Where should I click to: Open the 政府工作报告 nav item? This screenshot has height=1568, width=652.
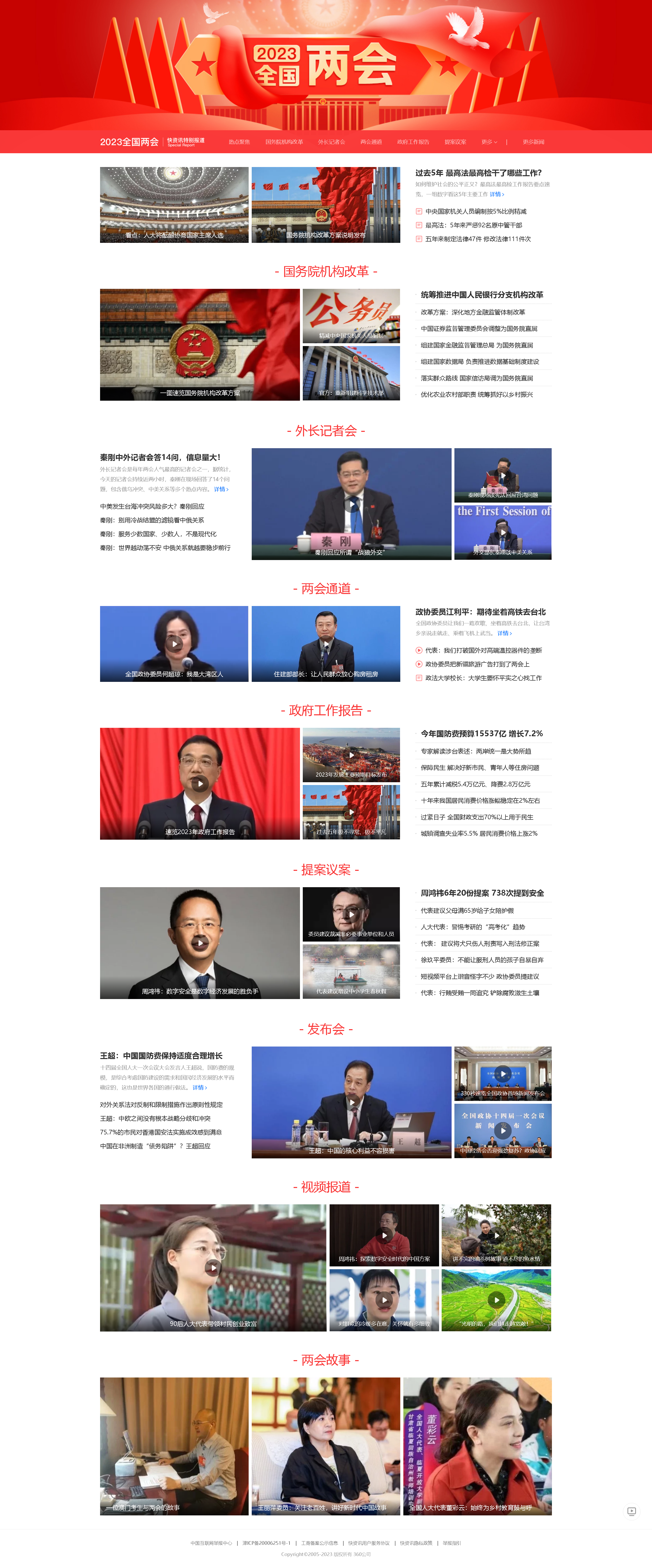(x=413, y=142)
